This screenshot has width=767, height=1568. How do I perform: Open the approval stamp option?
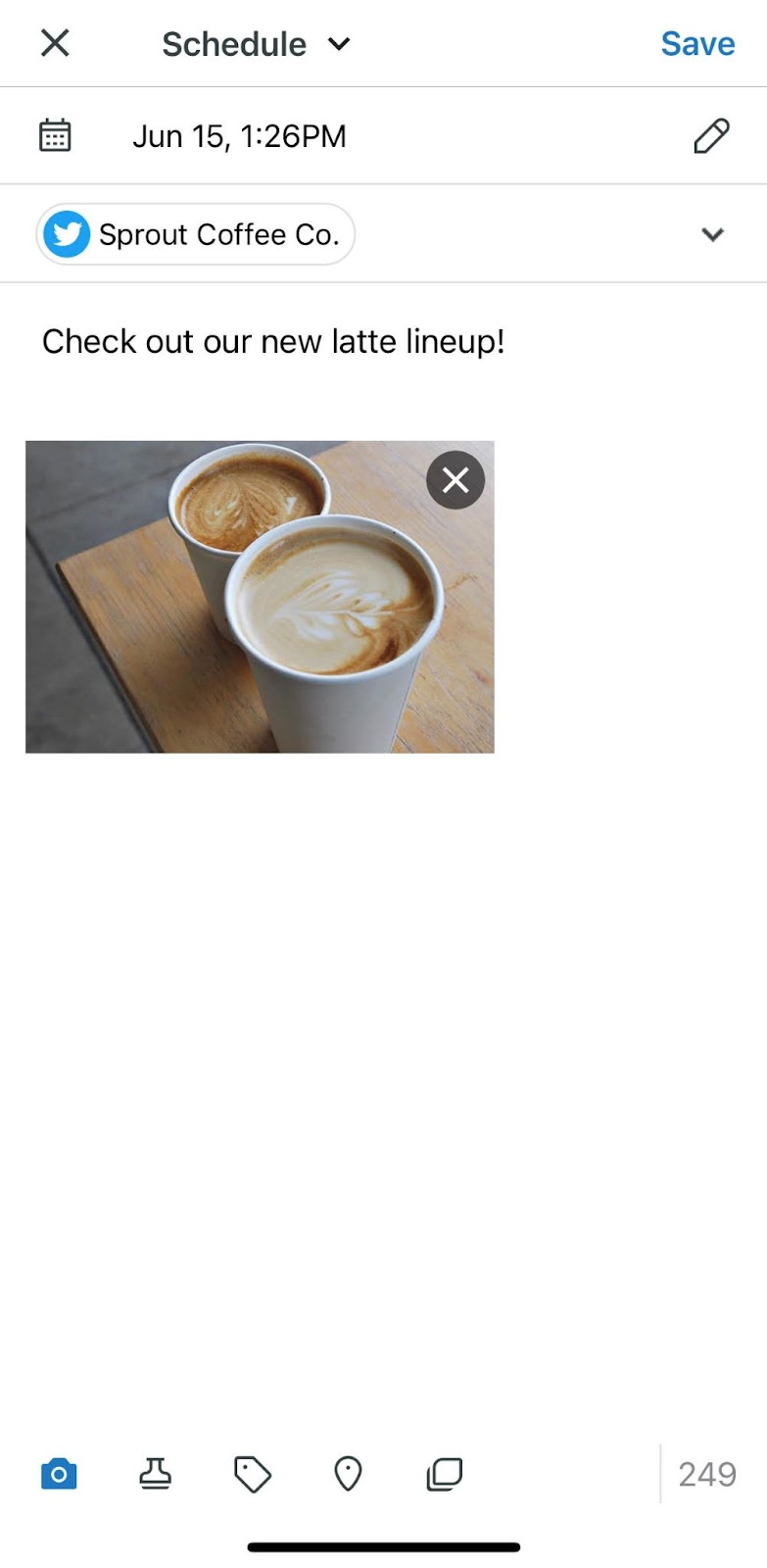pyautogui.click(x=155, y=1474)
